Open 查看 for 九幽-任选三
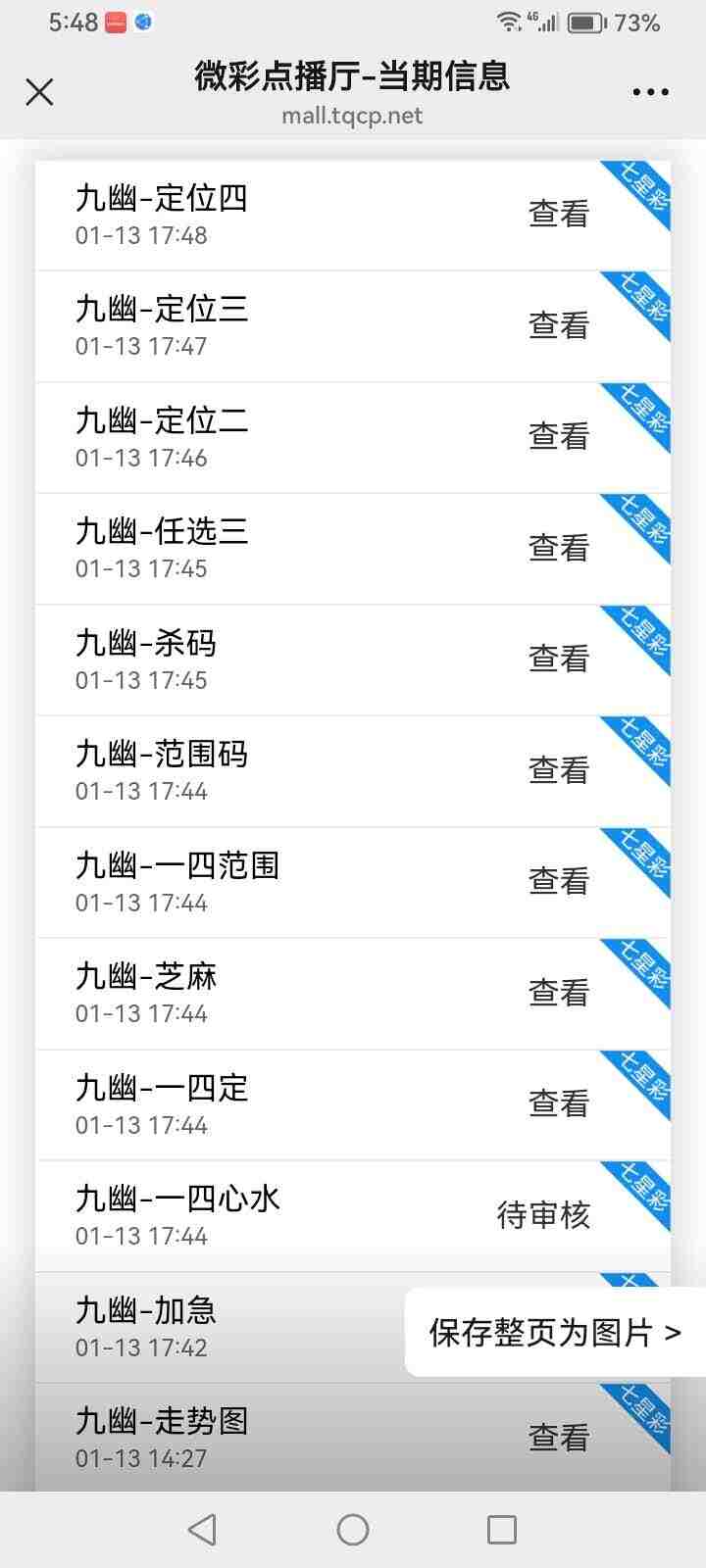 (x=557, y=547)
